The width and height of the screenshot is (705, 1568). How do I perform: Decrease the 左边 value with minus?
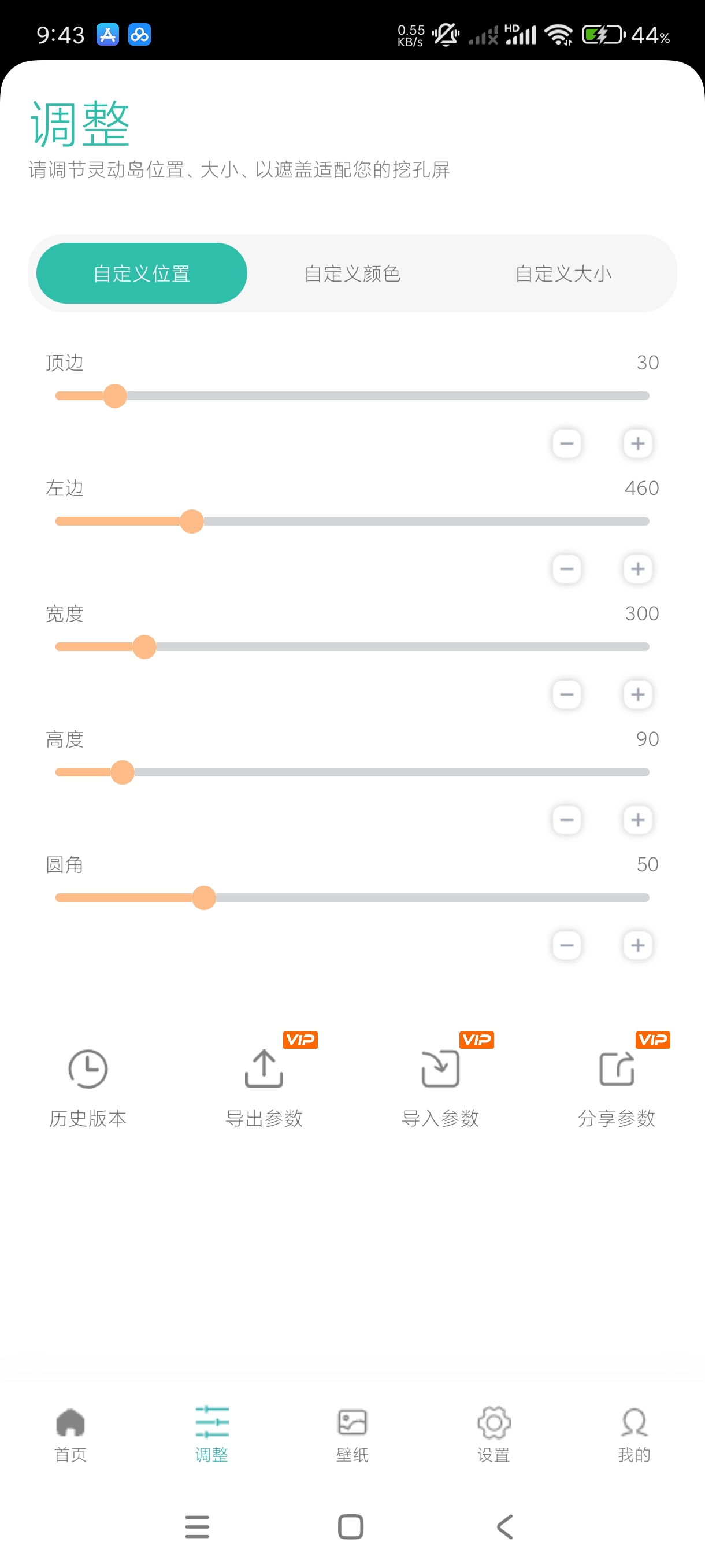[x=566, y=569]
